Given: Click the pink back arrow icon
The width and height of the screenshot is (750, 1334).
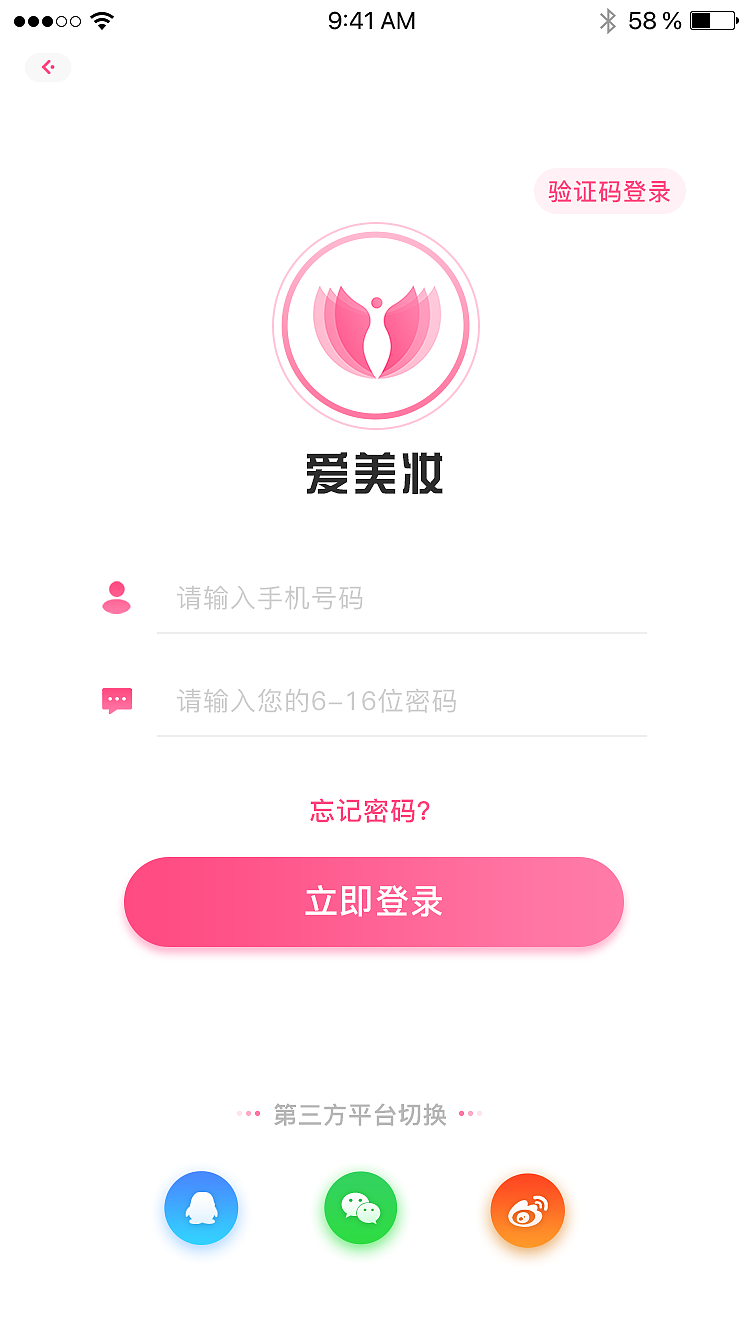Looking at the screenshot, I should coord(47,67).
